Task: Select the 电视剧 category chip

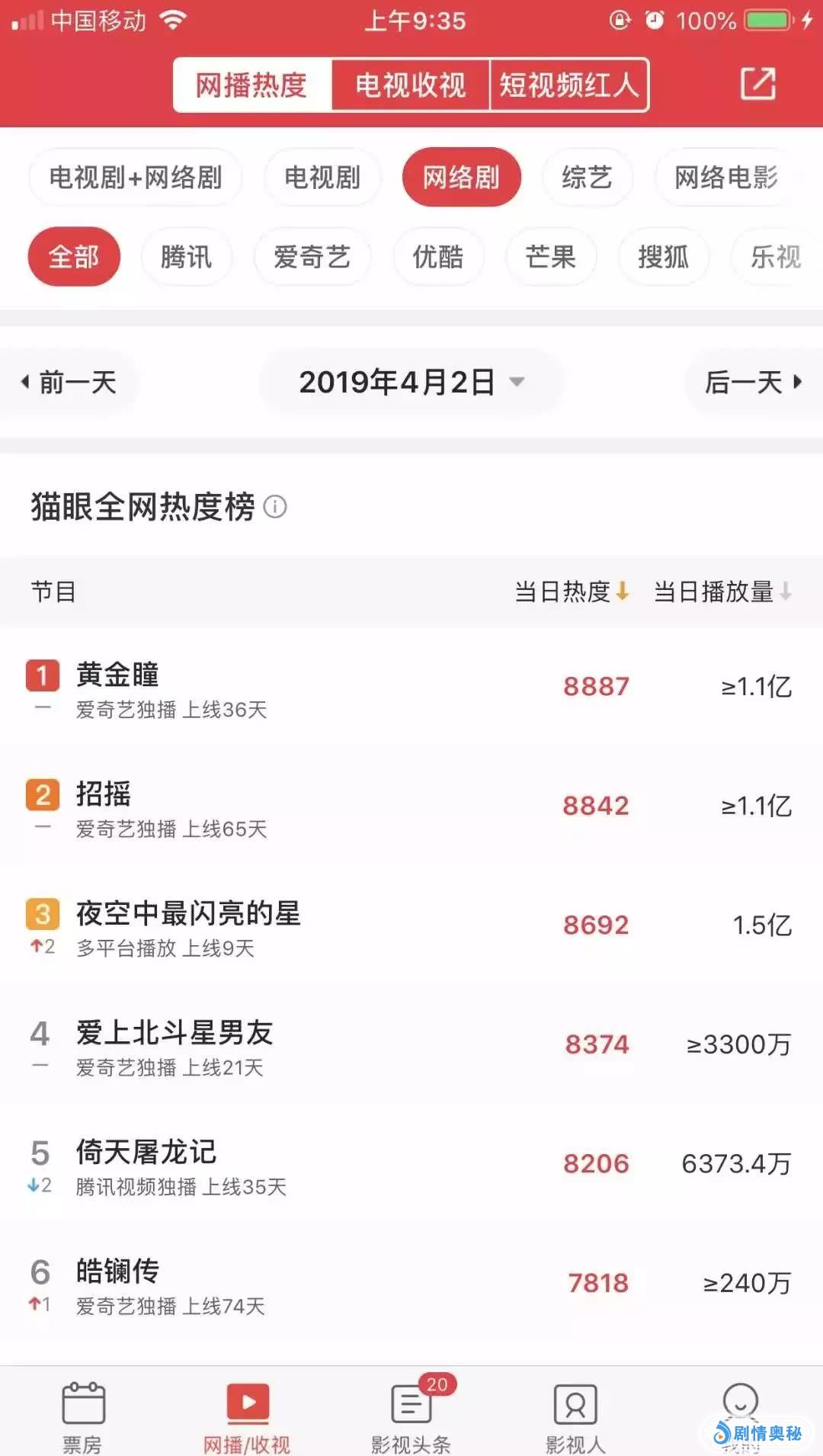Action: click(322, 178)
